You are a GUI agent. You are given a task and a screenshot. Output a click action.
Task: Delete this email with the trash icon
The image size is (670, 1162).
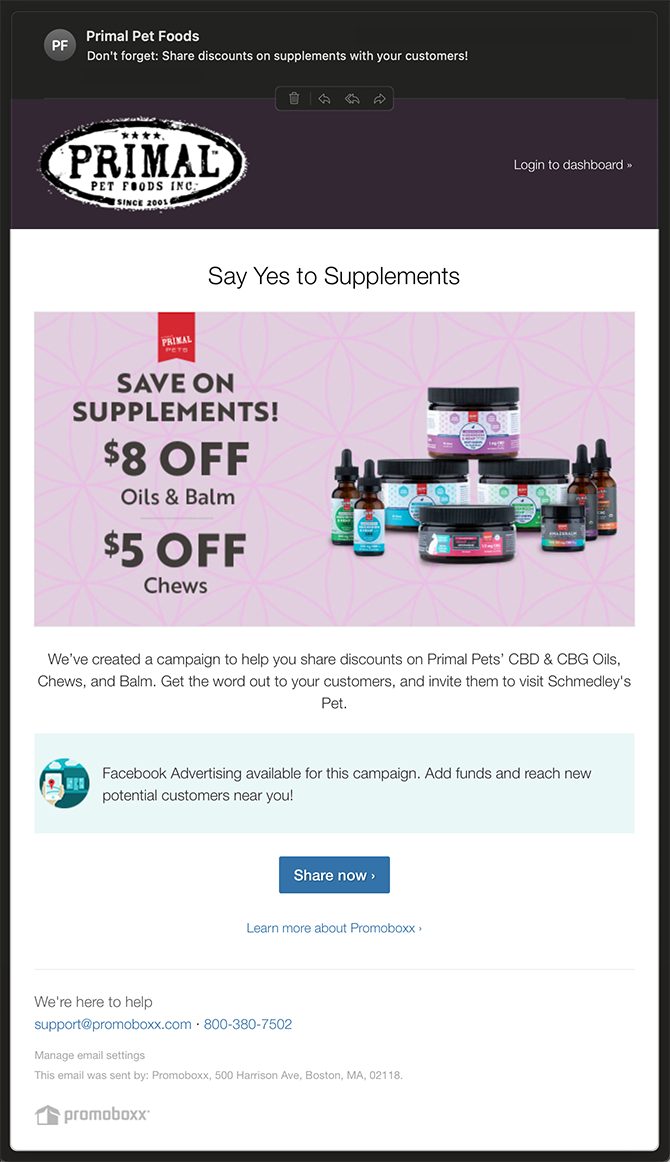tap(294, 99)
